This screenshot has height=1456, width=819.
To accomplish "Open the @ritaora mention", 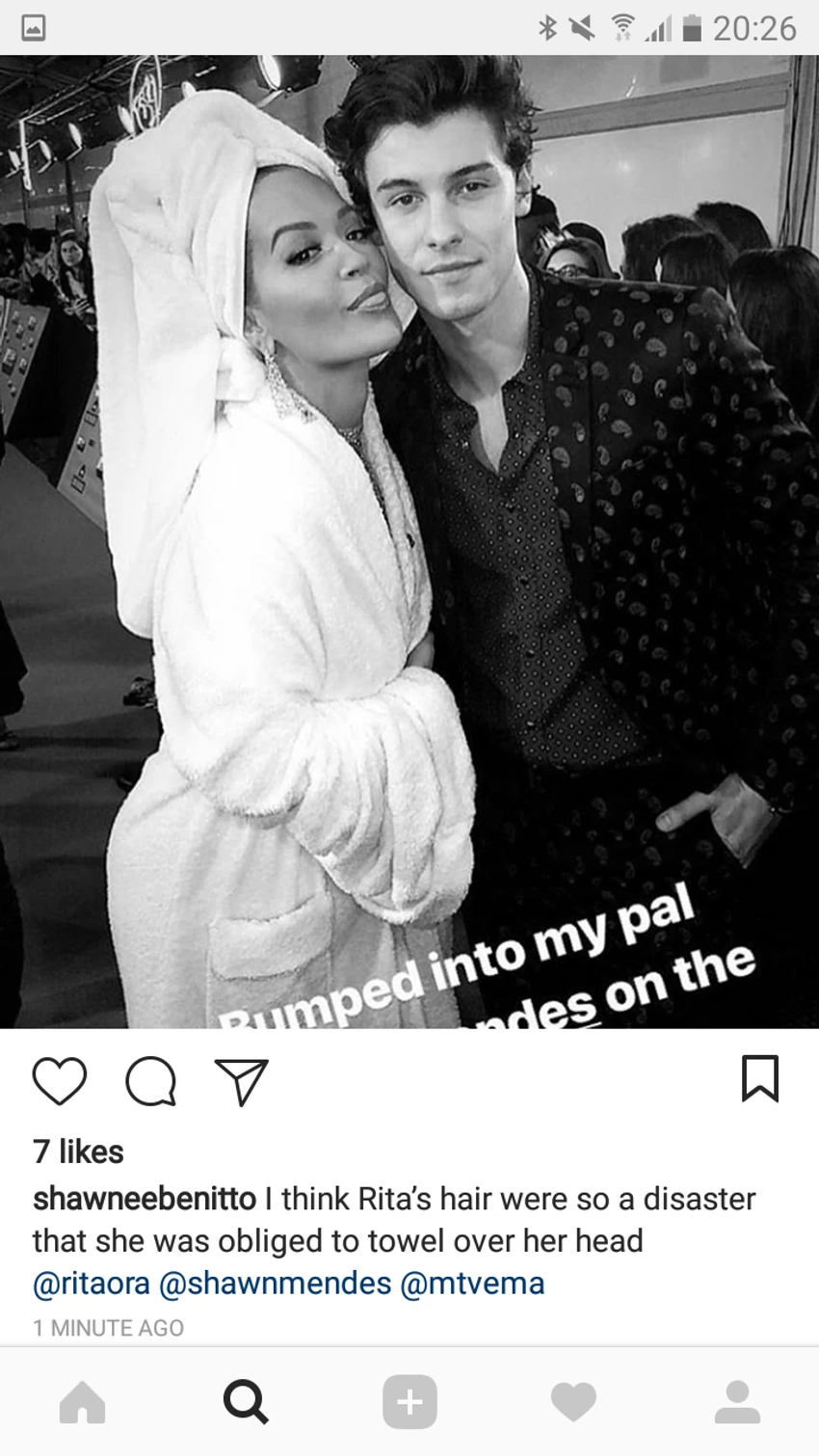I will (92, 1284).
